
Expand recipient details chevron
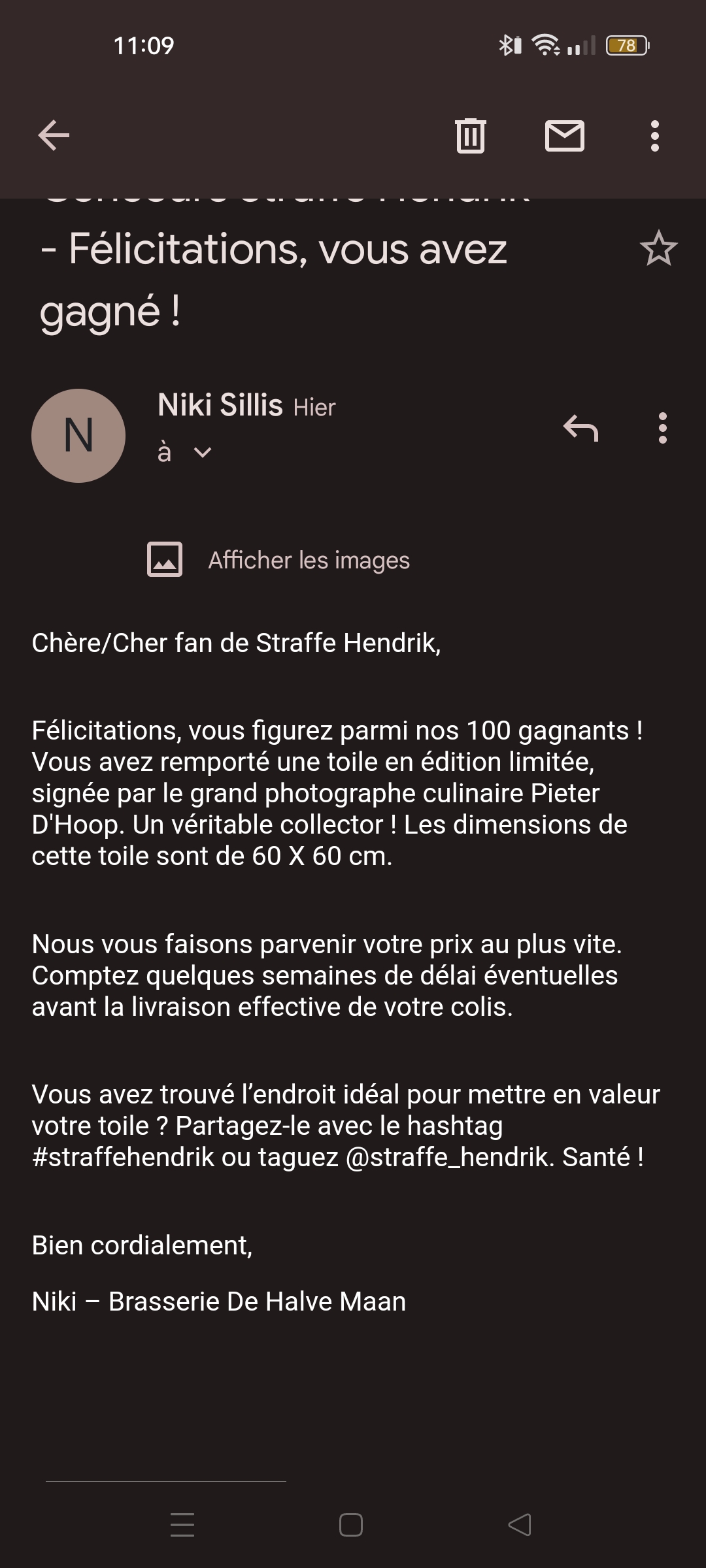[x=203, y=452]
